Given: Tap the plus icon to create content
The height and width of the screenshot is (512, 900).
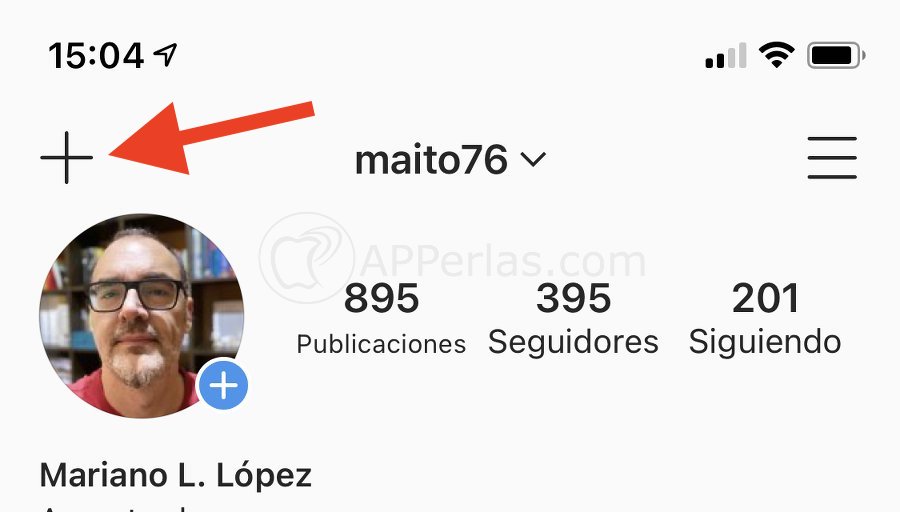Looking at the screenshot, I should click(x=66, y=158).
